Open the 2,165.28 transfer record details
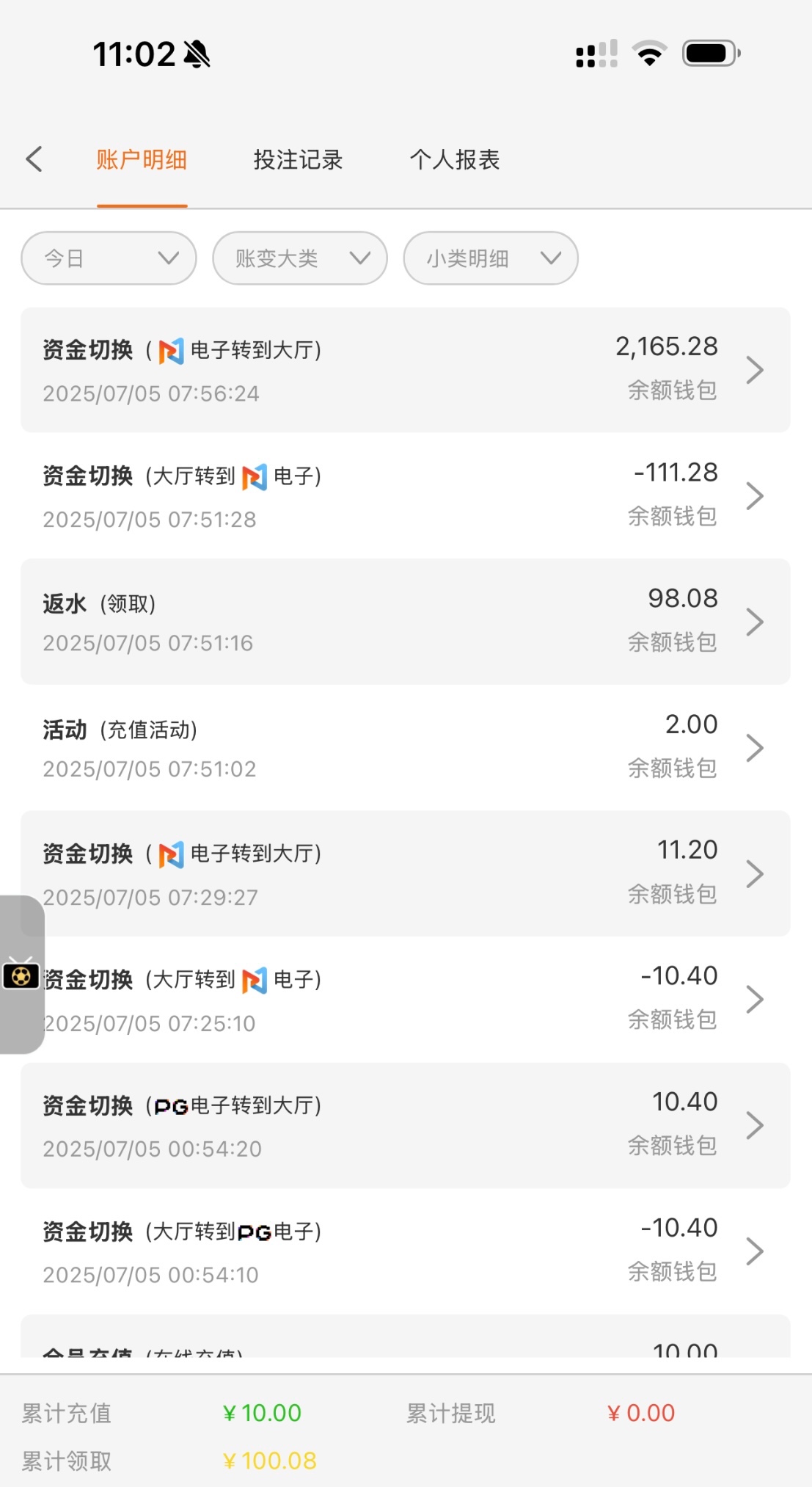This screenshot has height=1487, width=812. (x=405, y=370)
